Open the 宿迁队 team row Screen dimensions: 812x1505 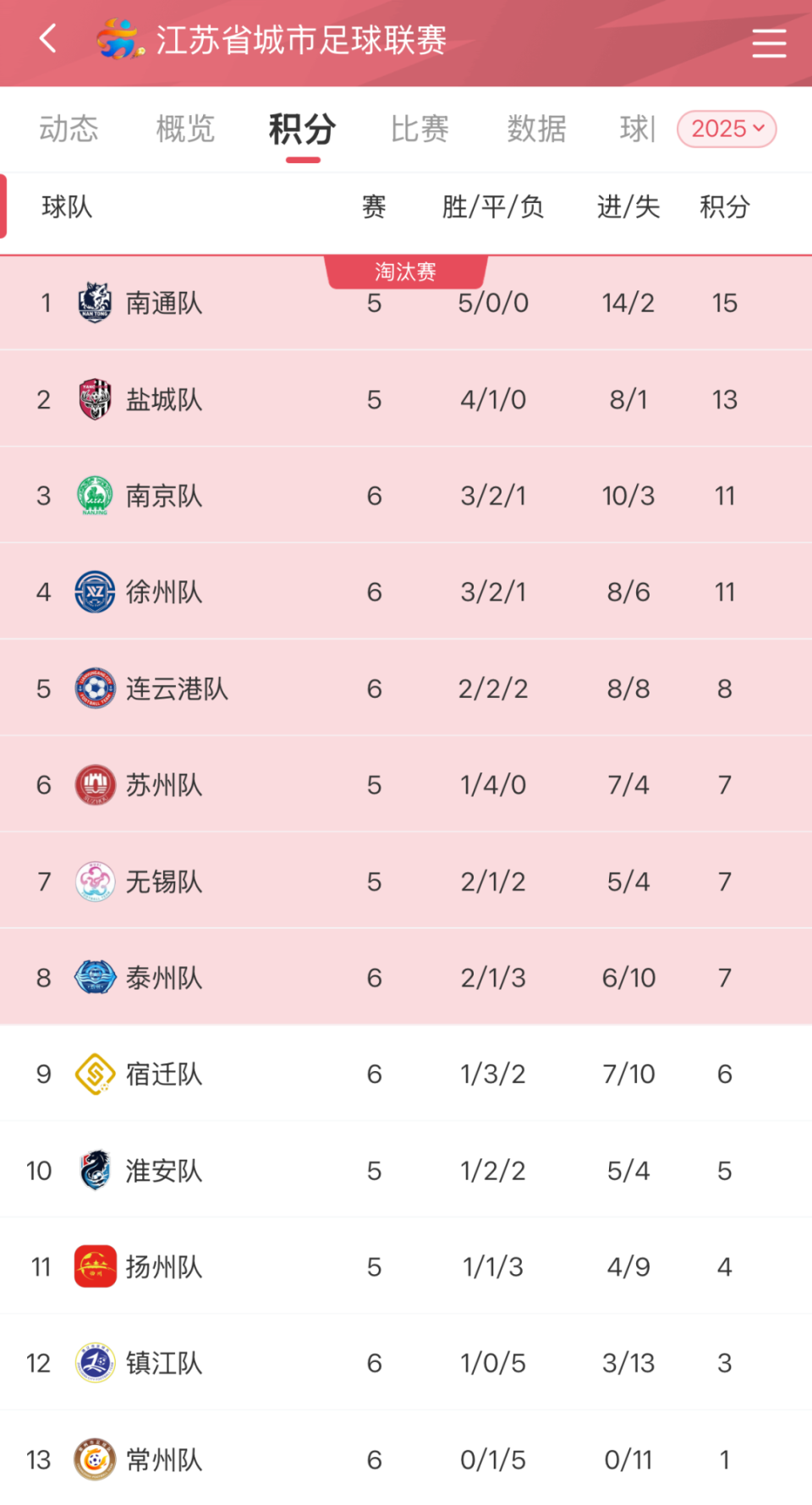click(x=406, y=1074)
